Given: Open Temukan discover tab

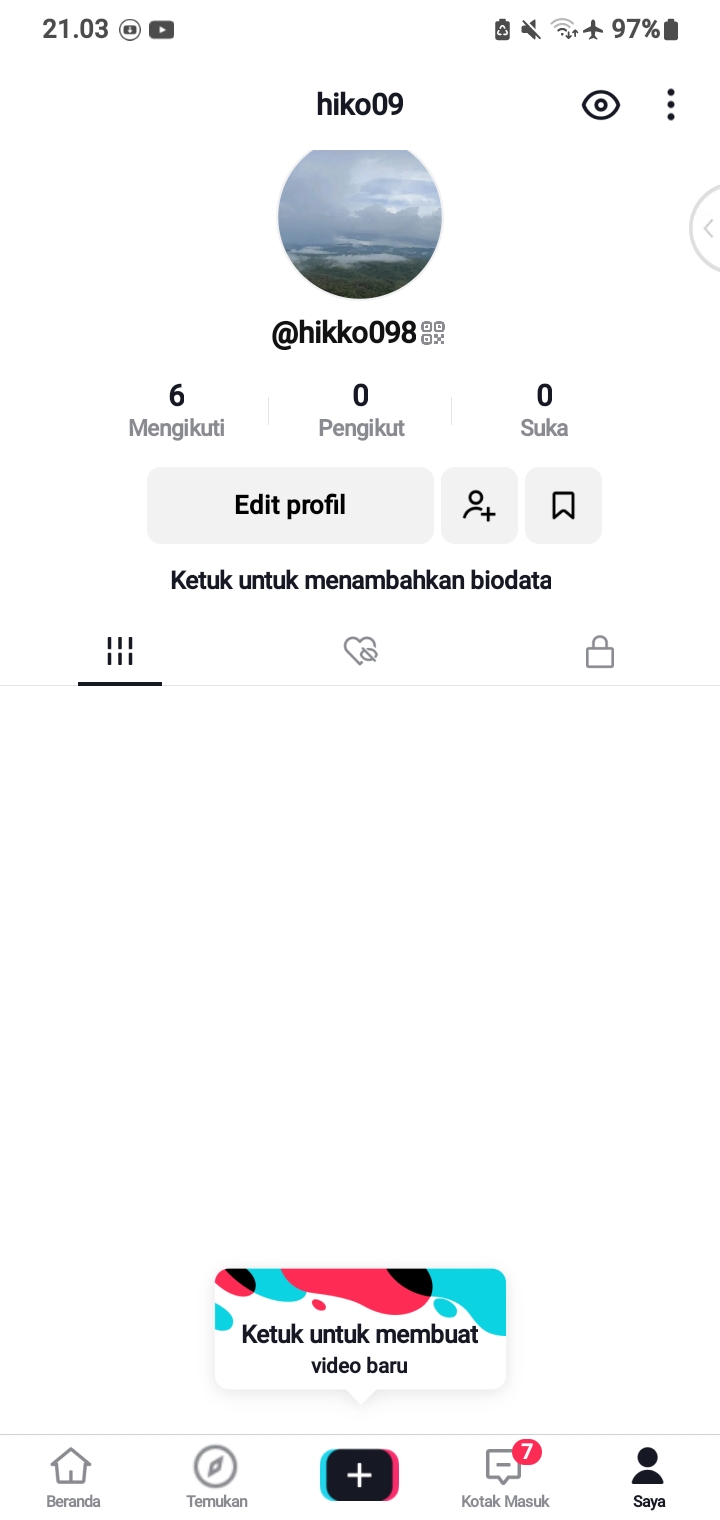Looking at the screenshot, I should (x=216, y=1479).
